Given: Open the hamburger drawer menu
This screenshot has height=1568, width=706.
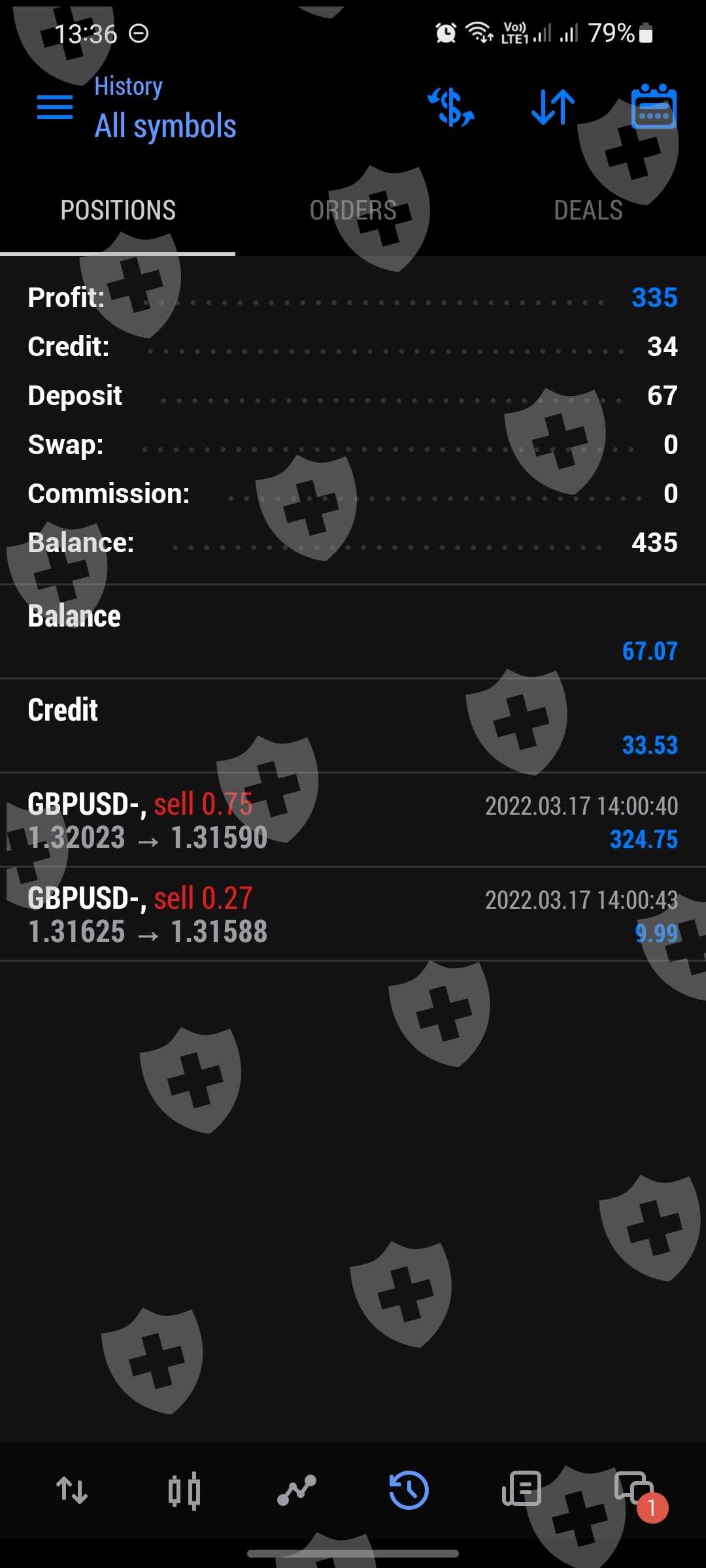Looking at the screenshot, I should pyautogui.click(x=55, y=107).
